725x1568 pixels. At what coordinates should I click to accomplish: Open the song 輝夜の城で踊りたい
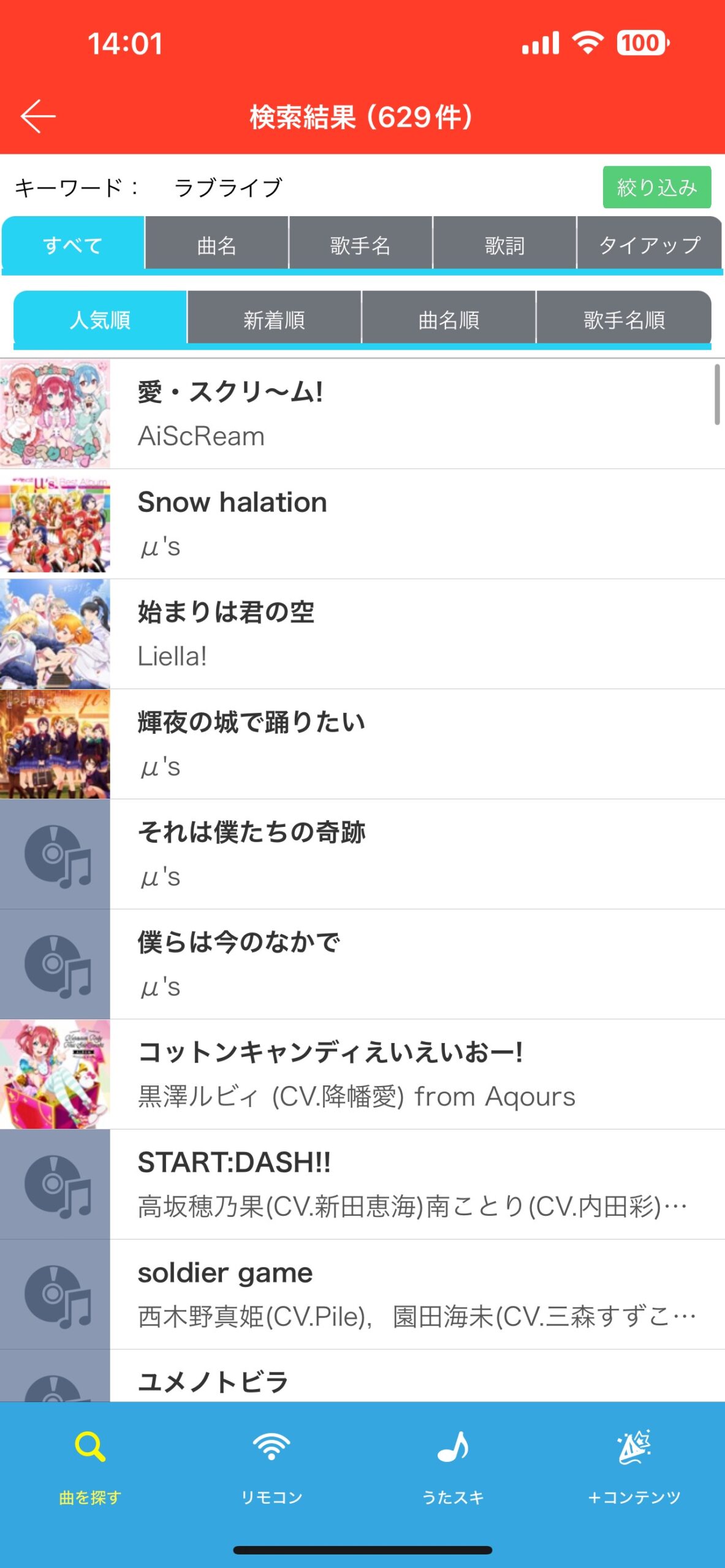[x=362, y=744]
